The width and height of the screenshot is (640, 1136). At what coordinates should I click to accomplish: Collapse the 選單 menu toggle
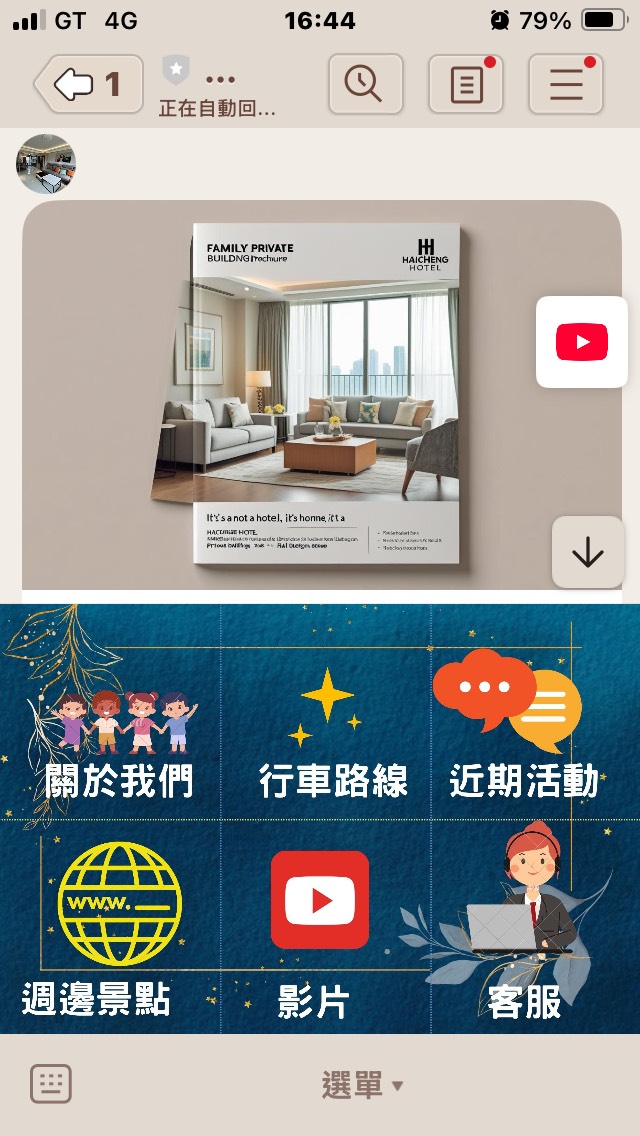tap(362, 1085)
